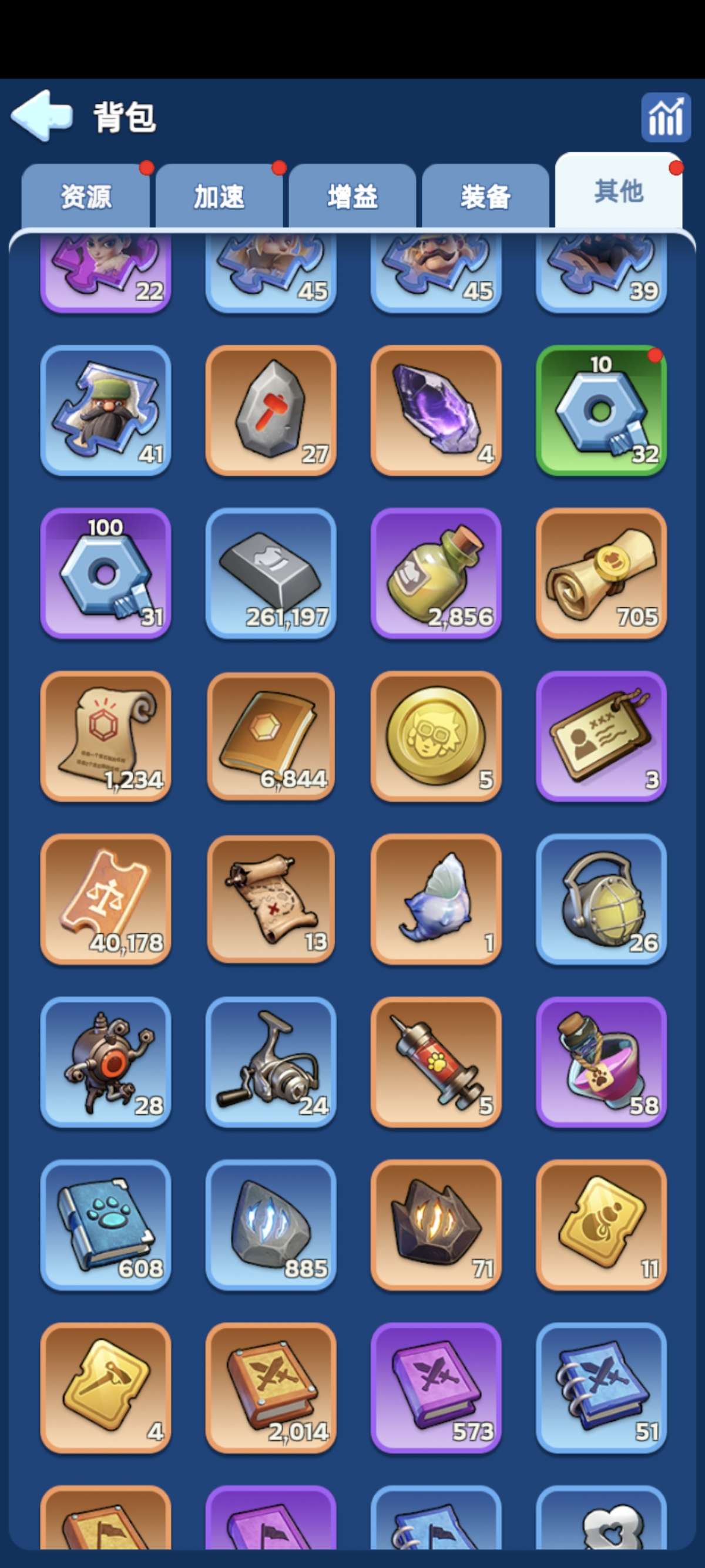Viewport: 705px width, 1568px height.
Task: Select the purple swords book with 573
Action: 436,1388
